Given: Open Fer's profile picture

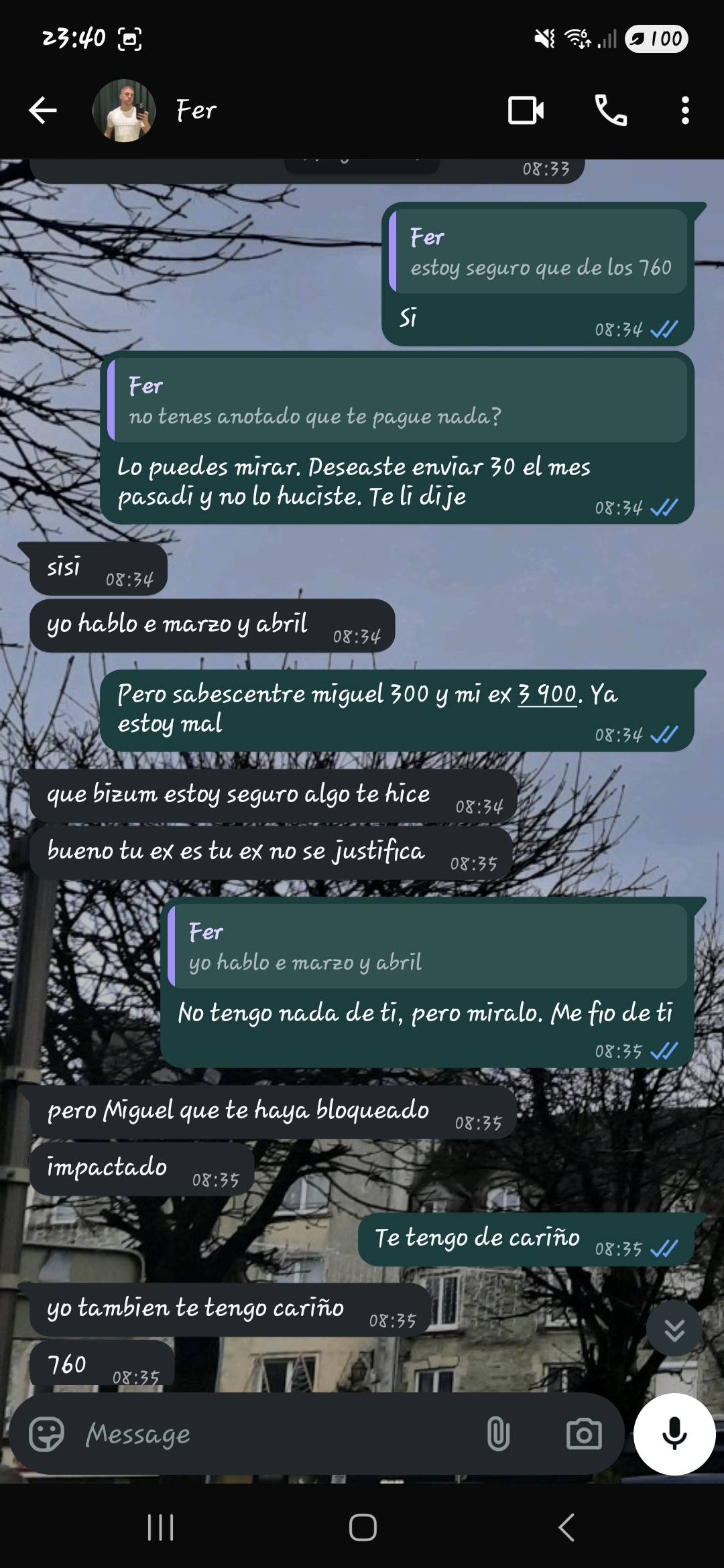Looking at the screenshot, I should [x=124, y=111].
